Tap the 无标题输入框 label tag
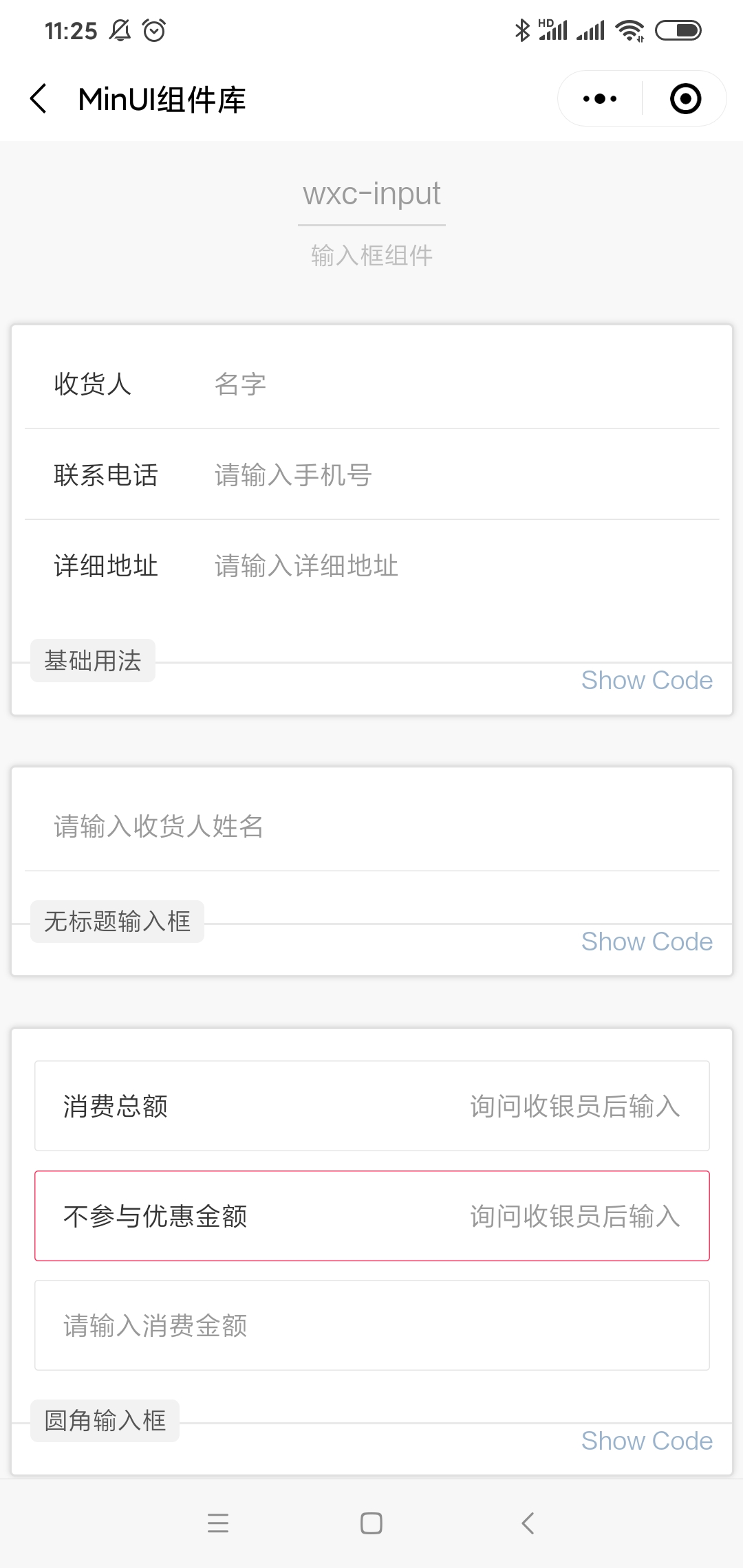743x1568 pixels. coord(117,922)
